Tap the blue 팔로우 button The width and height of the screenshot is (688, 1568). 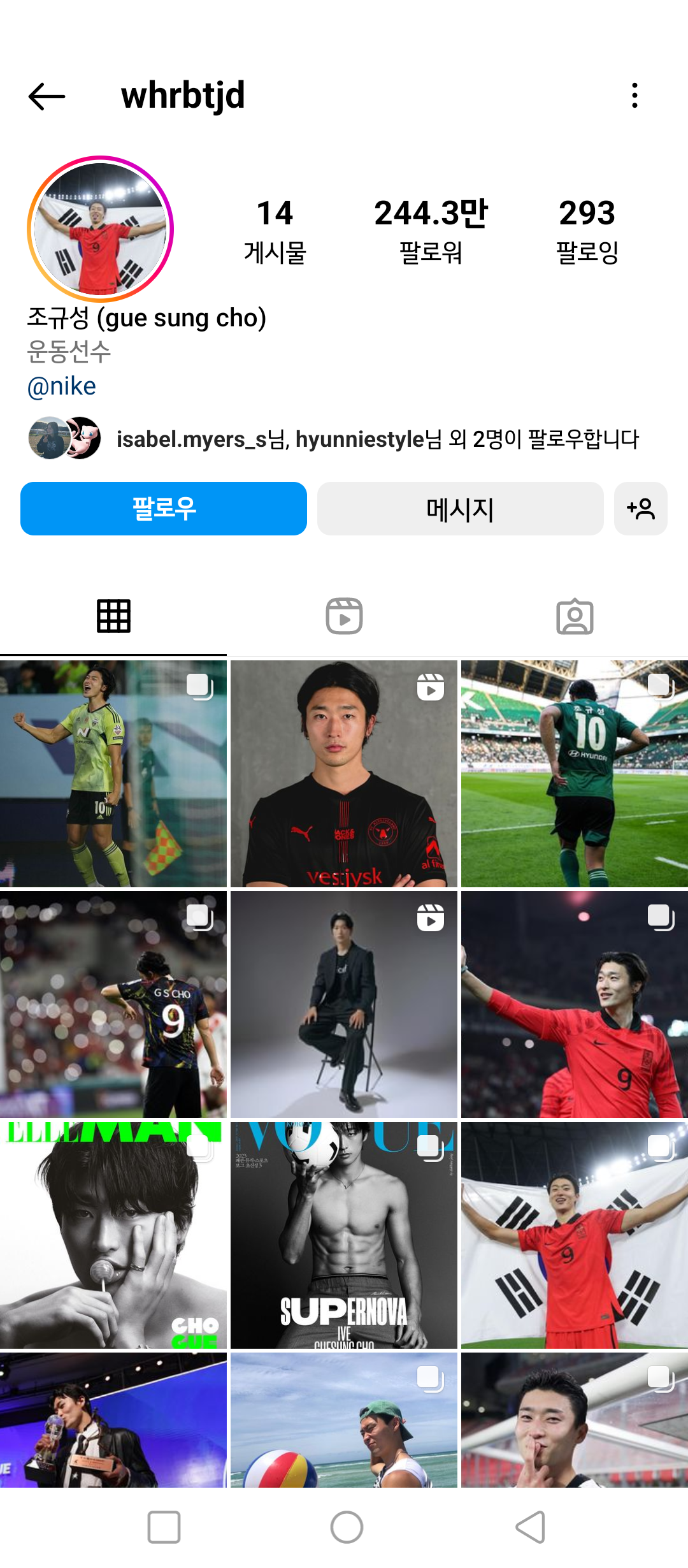coord(164,509)
